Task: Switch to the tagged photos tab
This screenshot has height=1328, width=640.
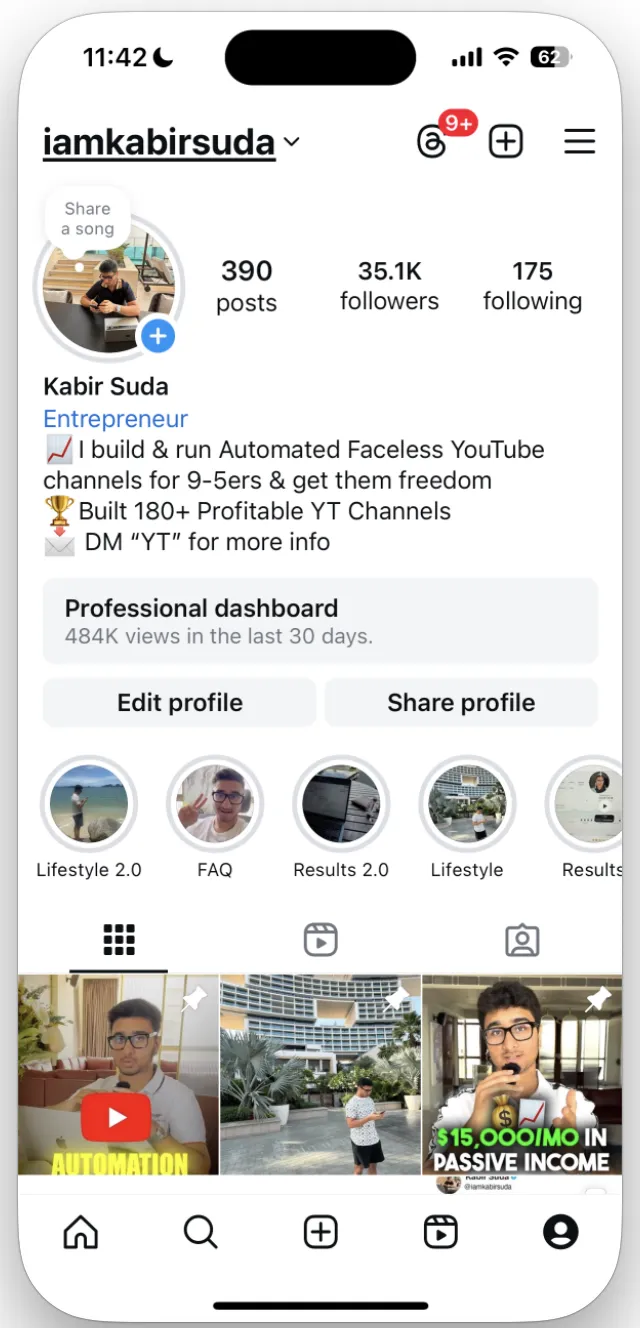Action: [522, 940]
